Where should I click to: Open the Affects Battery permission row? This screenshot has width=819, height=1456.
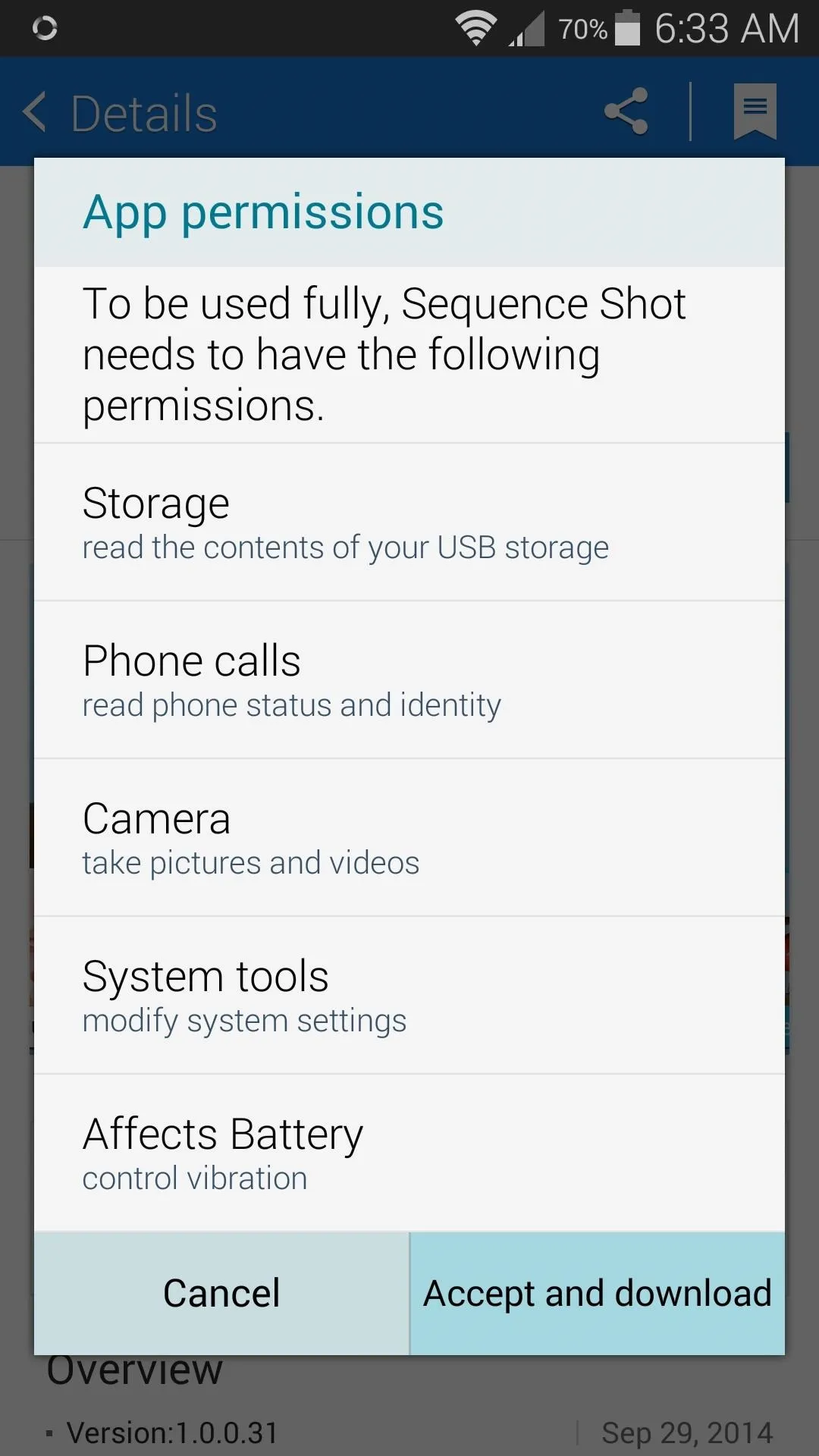[409, 1153]
